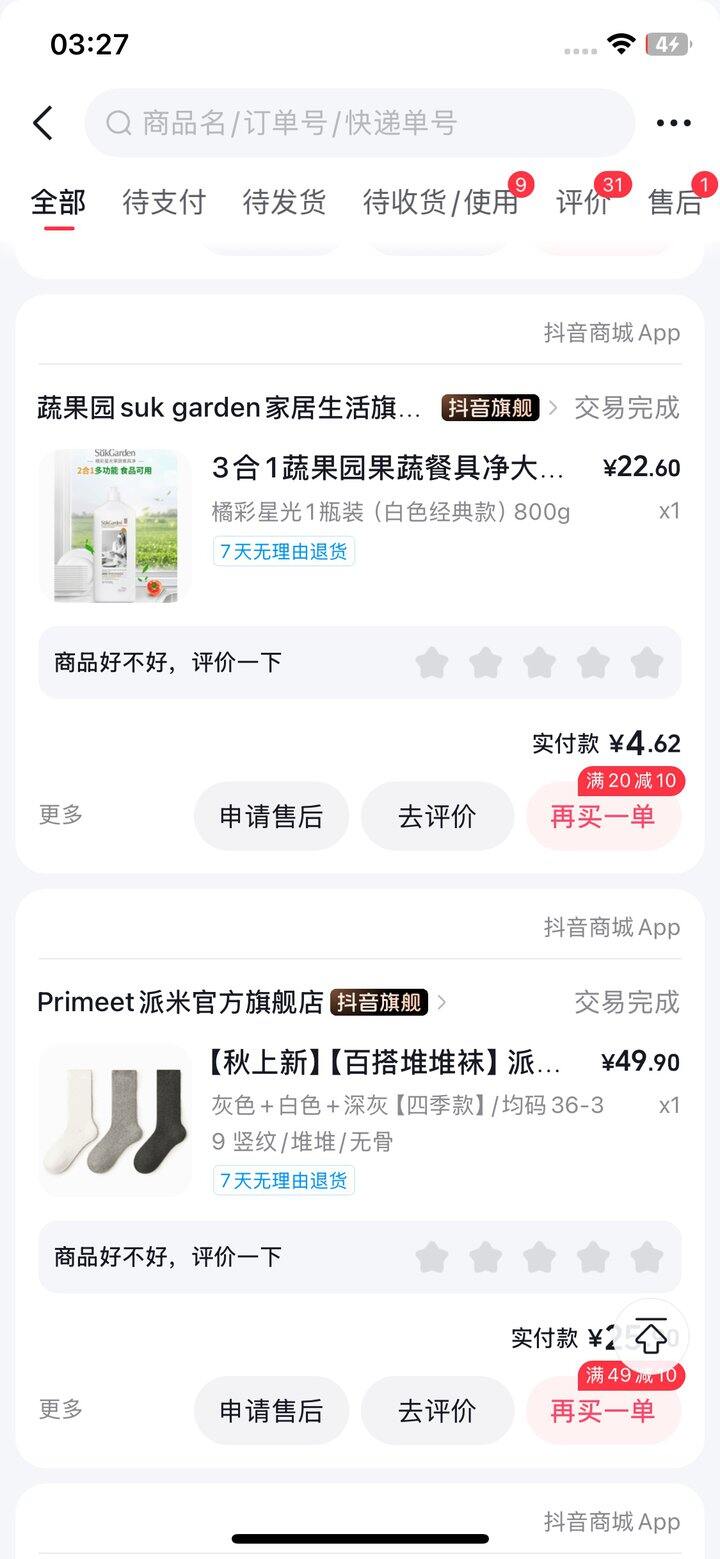Tap 去评价 for the Primeet socks order
Viewport: 720px width, 1559px height.
(437, 1411)
